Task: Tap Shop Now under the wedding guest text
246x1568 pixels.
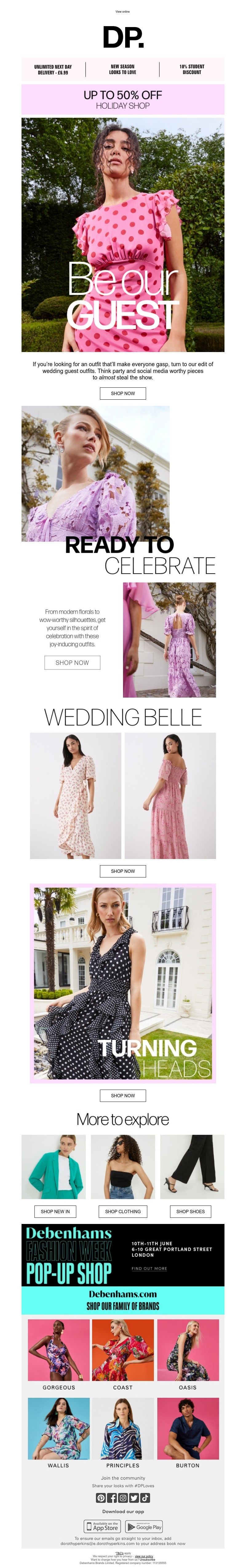Action: point(122,393)
